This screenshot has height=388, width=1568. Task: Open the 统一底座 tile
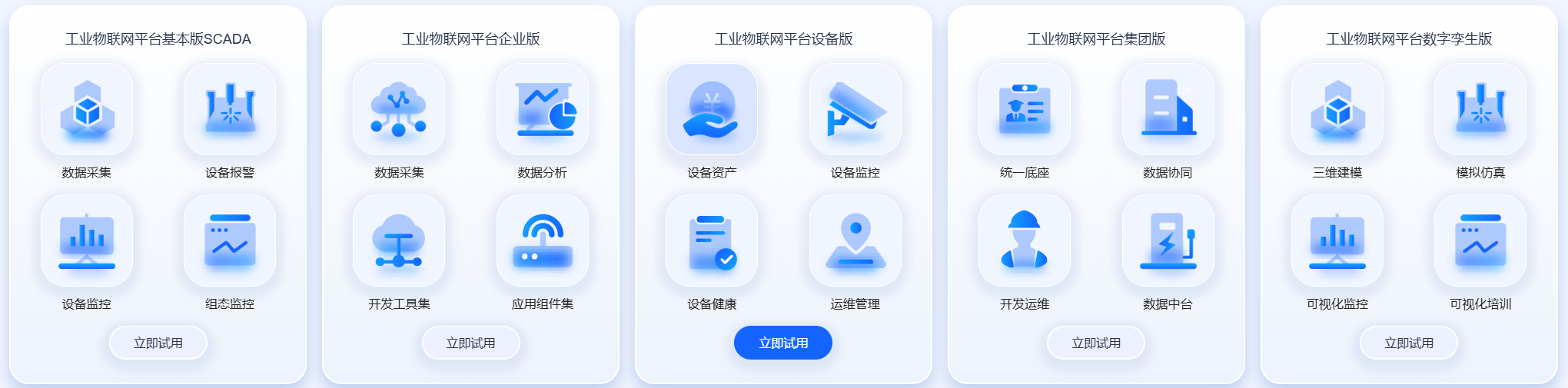click(x=1025, y=110)
